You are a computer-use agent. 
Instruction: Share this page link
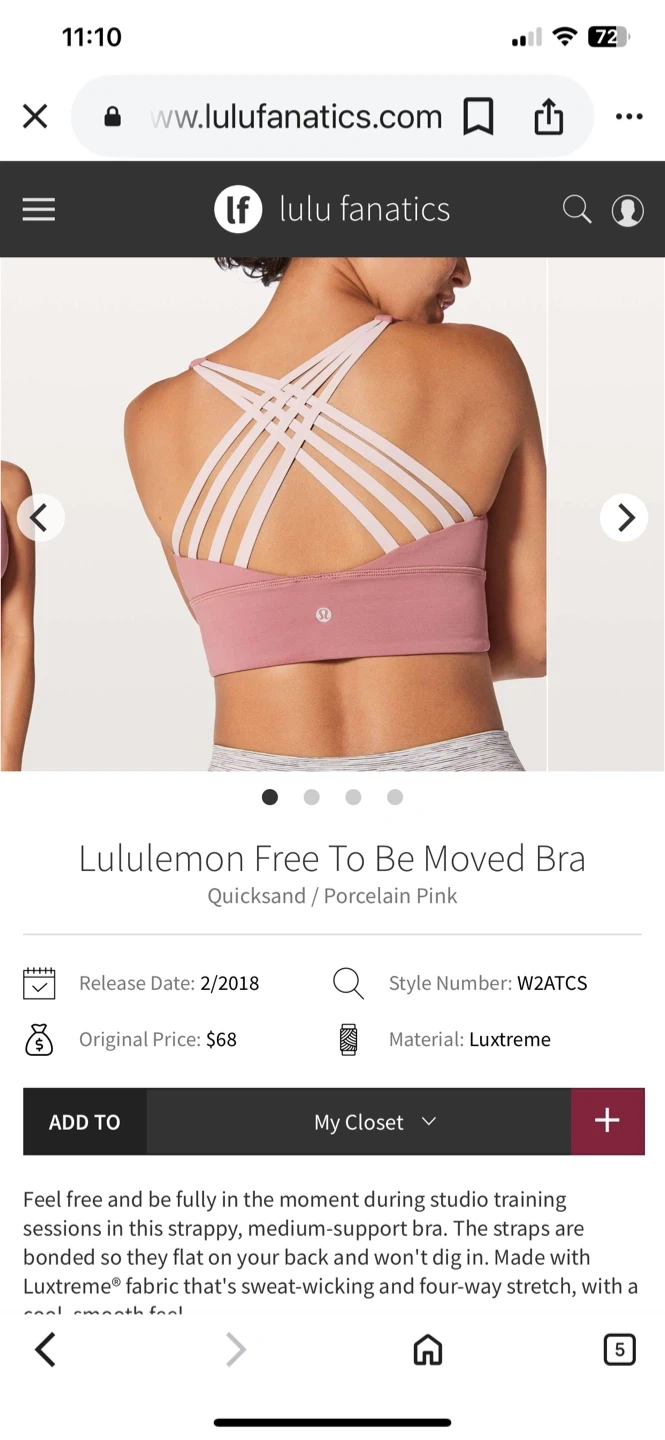coord(548,117)
